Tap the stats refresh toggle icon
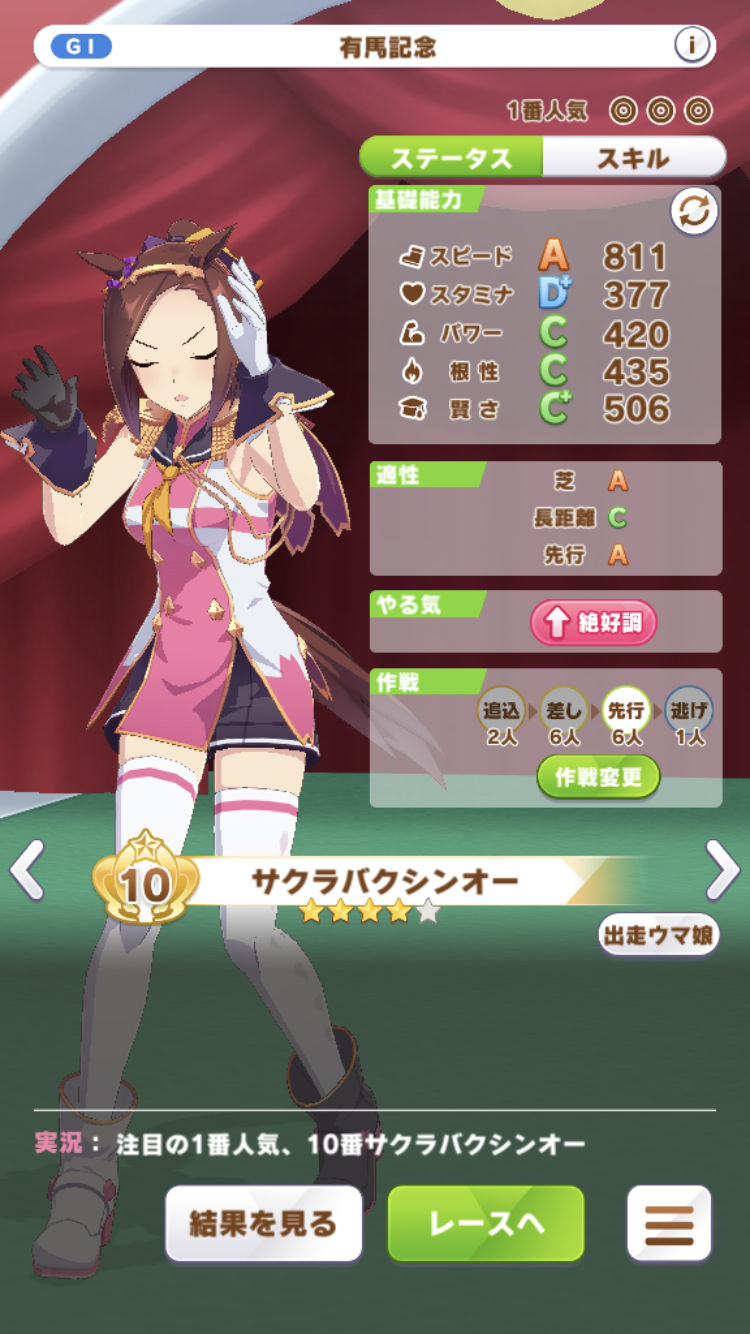This screenshot has width=750, height=1334. point(694,211)
